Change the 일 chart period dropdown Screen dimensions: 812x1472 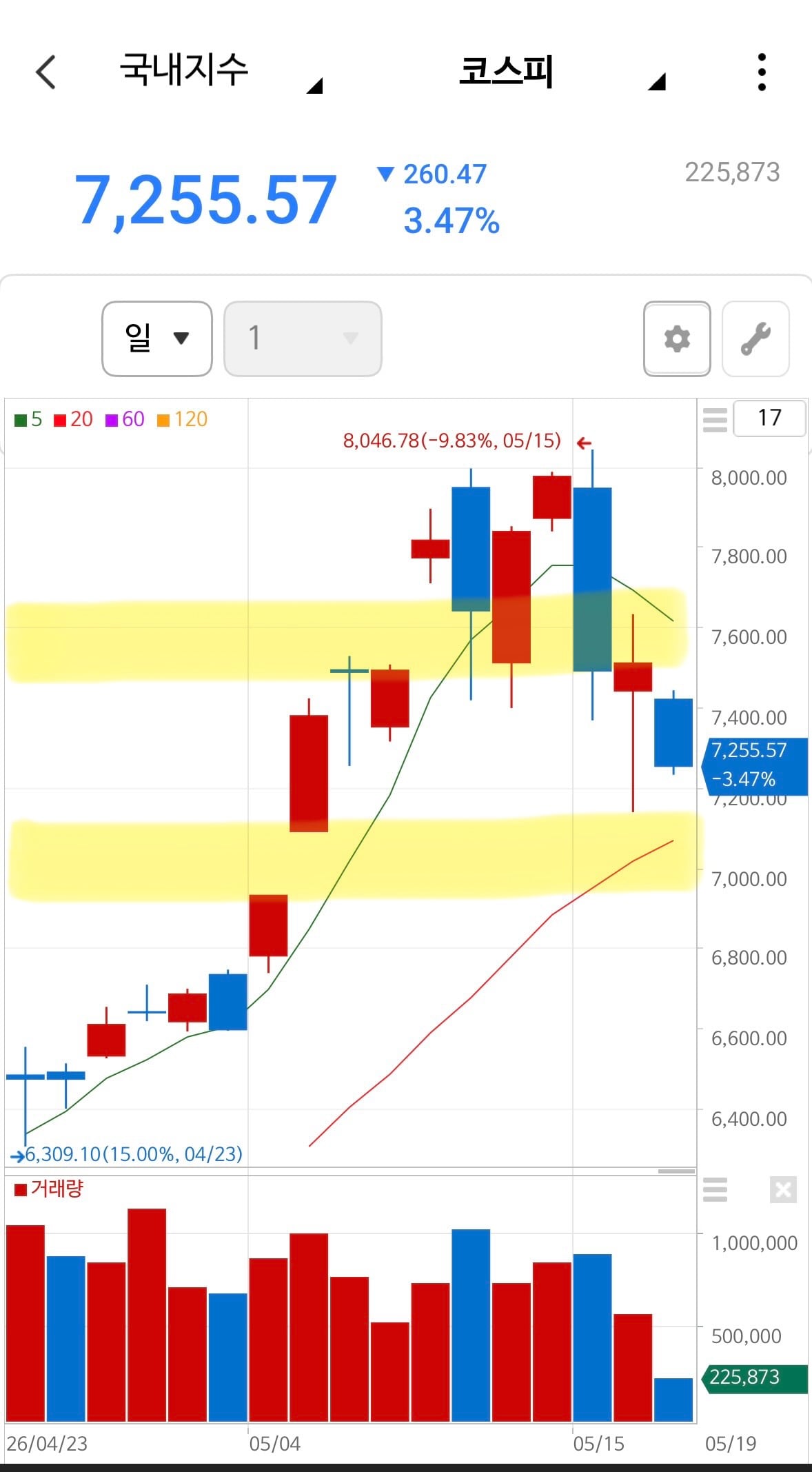157,339
